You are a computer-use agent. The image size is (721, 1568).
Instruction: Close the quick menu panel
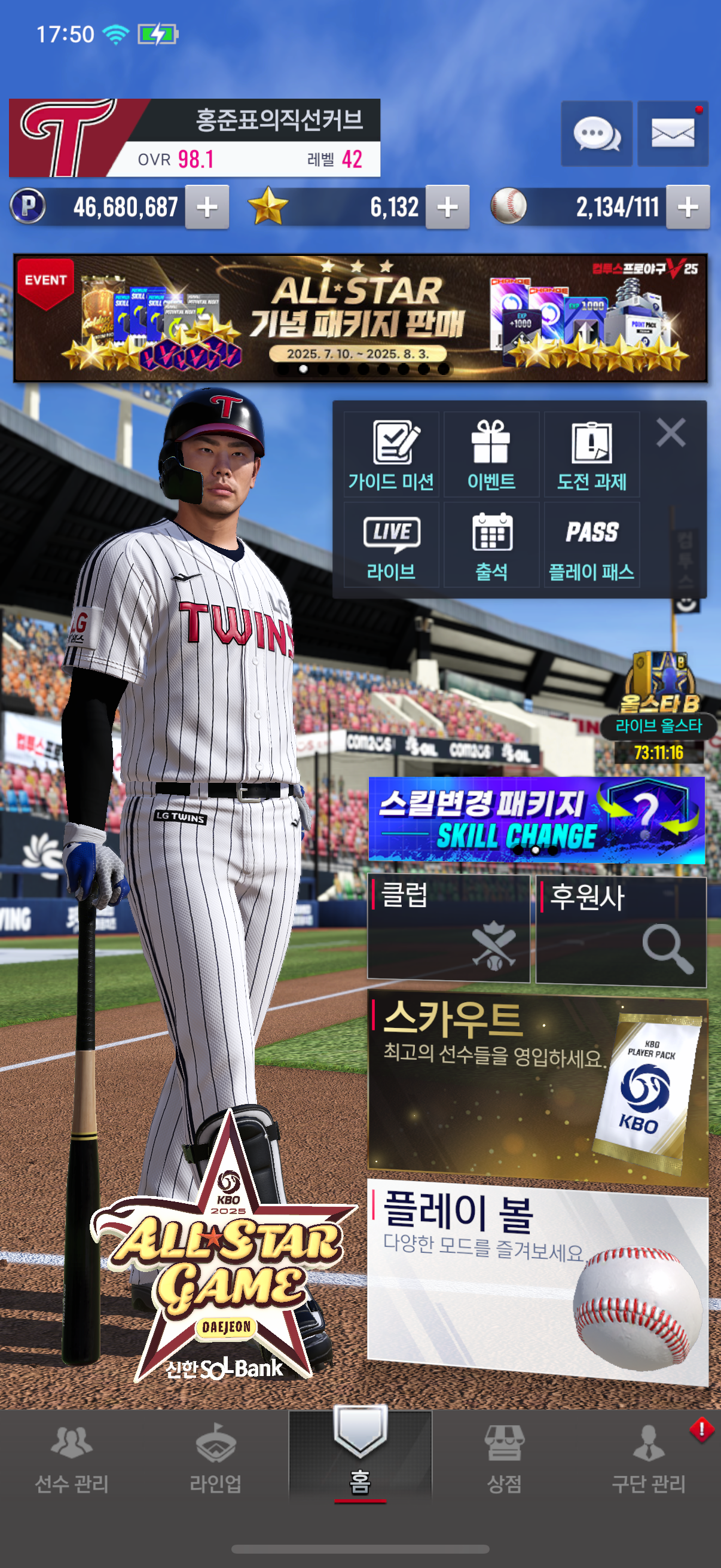[x=671, y=433]
